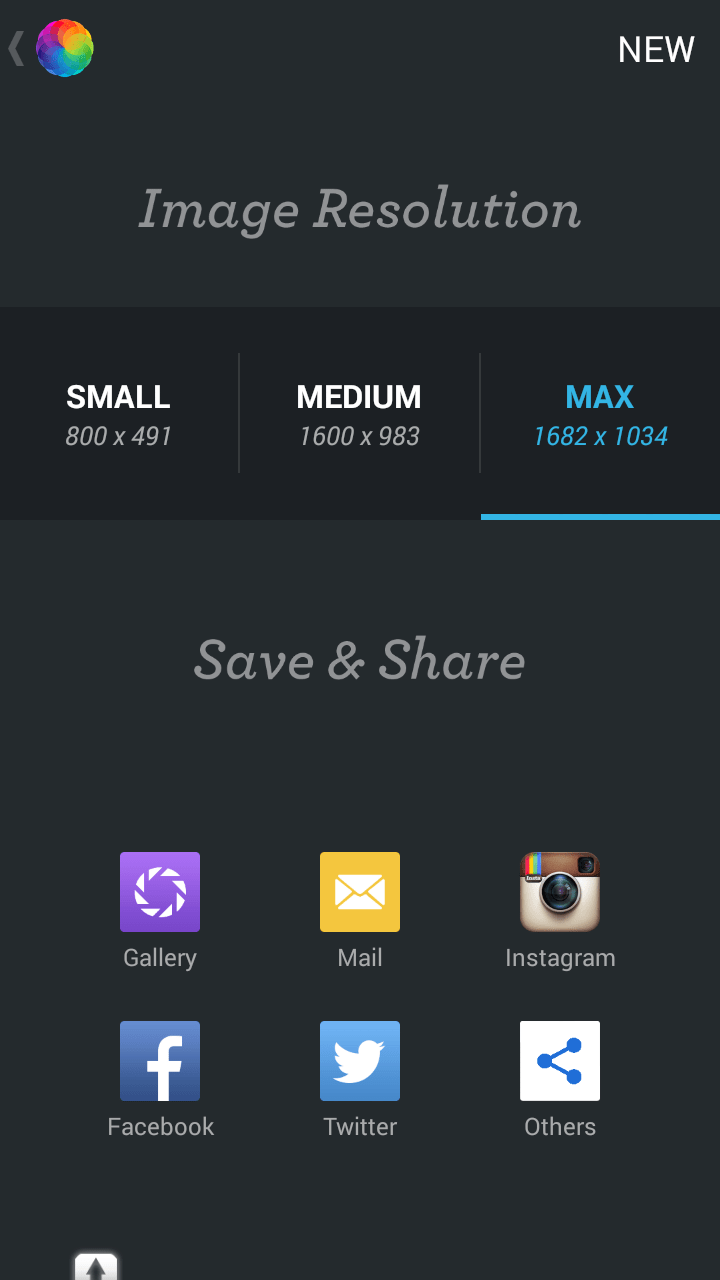Choose MEDIUM 1600 x 983 resolution
The height and width of the screenshot is (1280, 720).
359,413
